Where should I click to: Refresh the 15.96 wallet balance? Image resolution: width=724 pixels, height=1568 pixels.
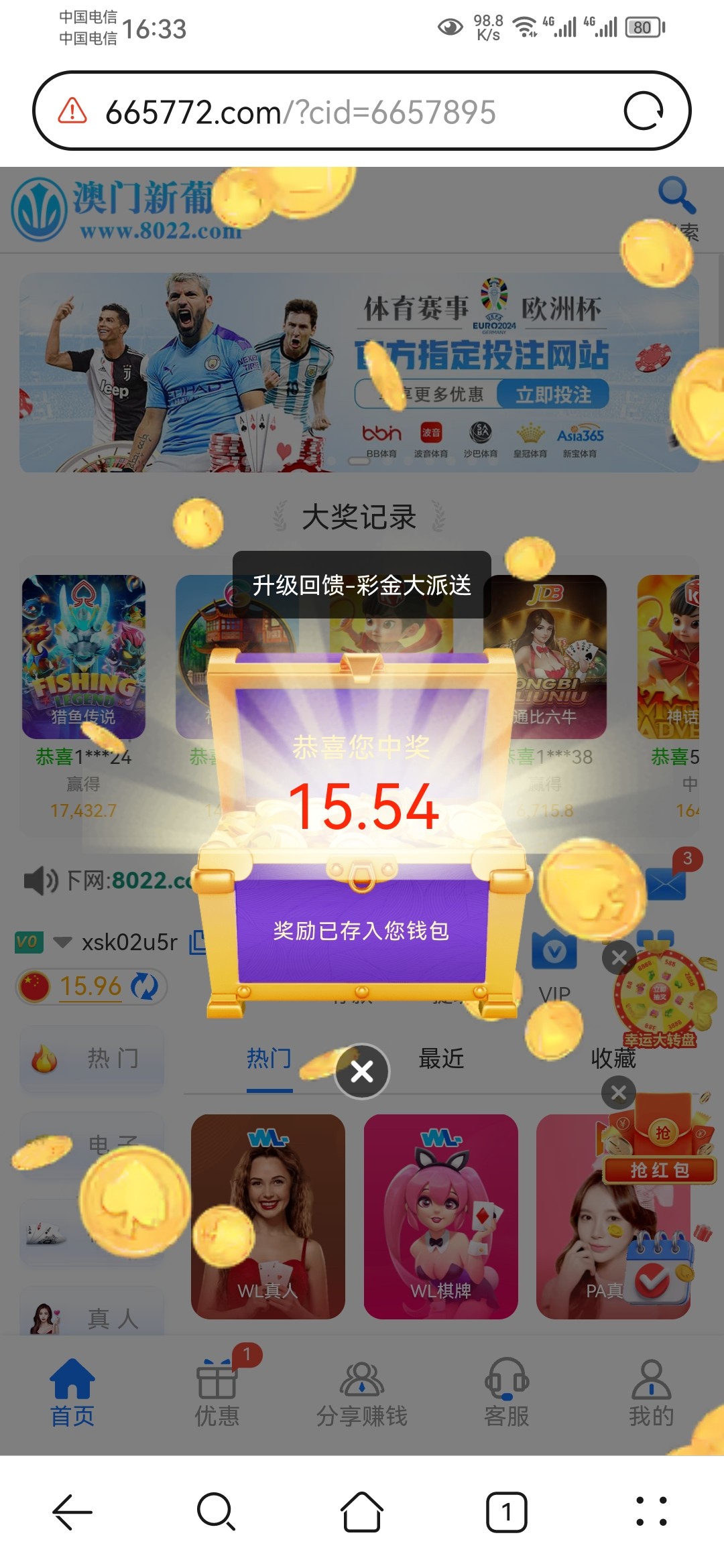144,986
